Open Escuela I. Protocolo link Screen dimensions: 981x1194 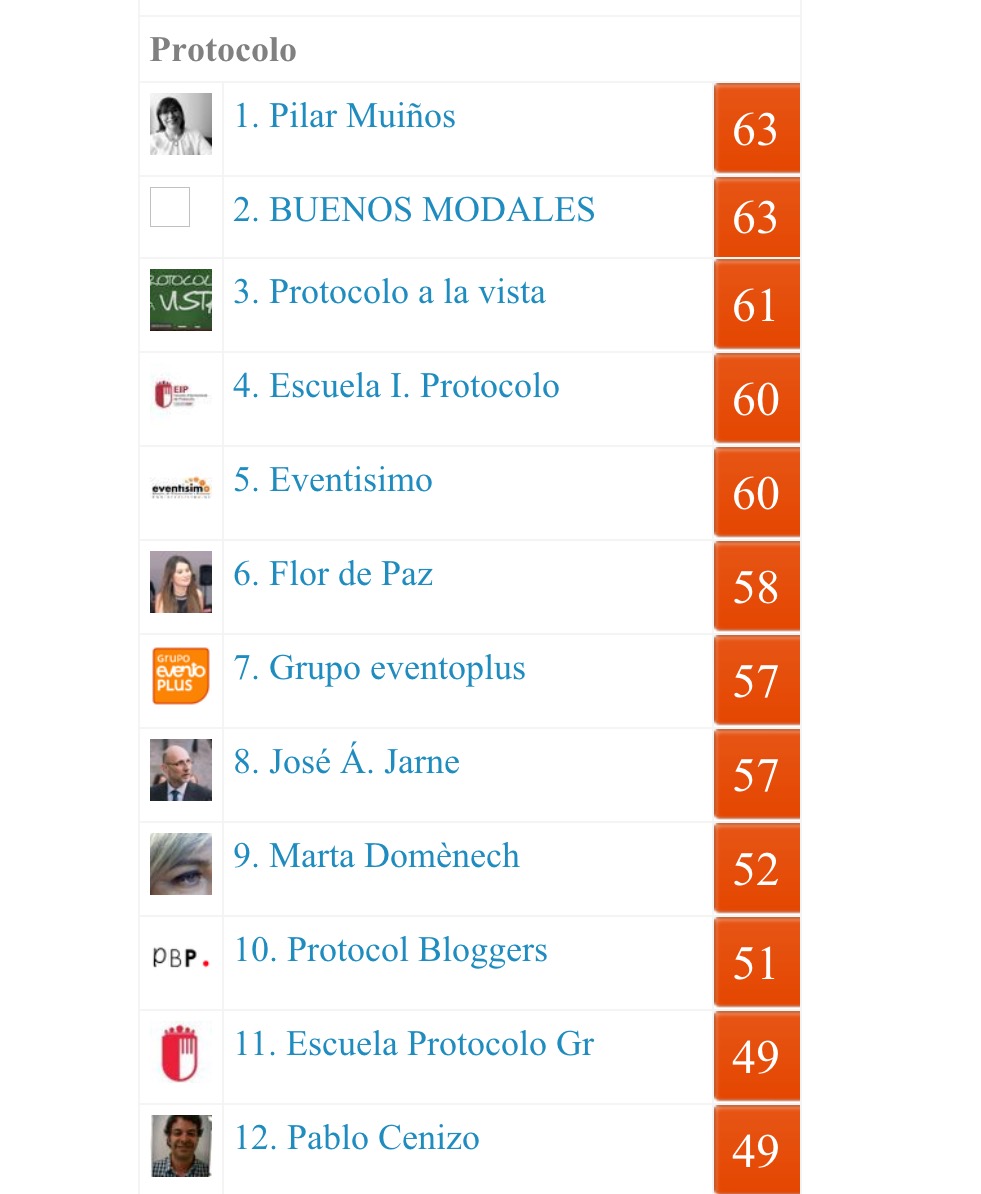396,386
